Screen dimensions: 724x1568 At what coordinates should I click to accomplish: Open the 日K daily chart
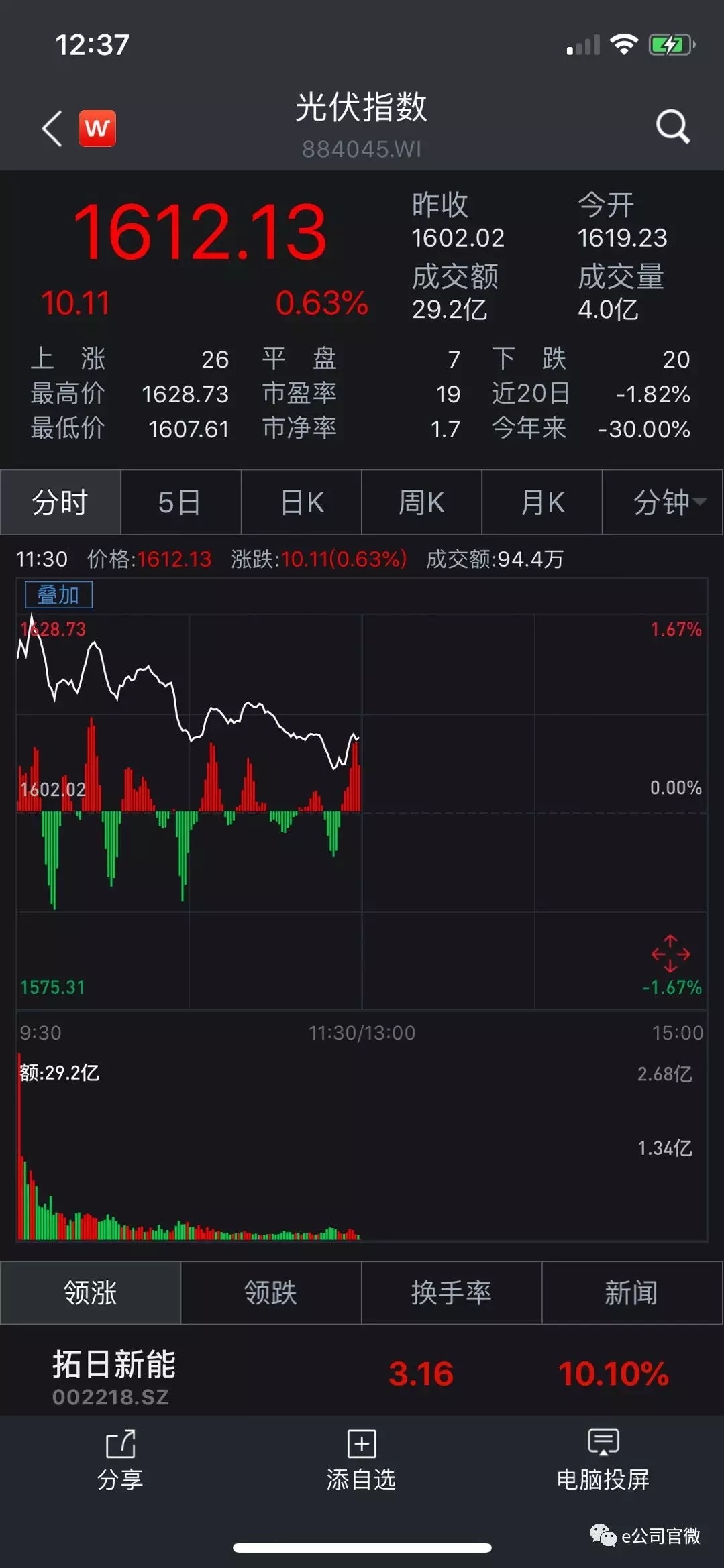[300, 502]
